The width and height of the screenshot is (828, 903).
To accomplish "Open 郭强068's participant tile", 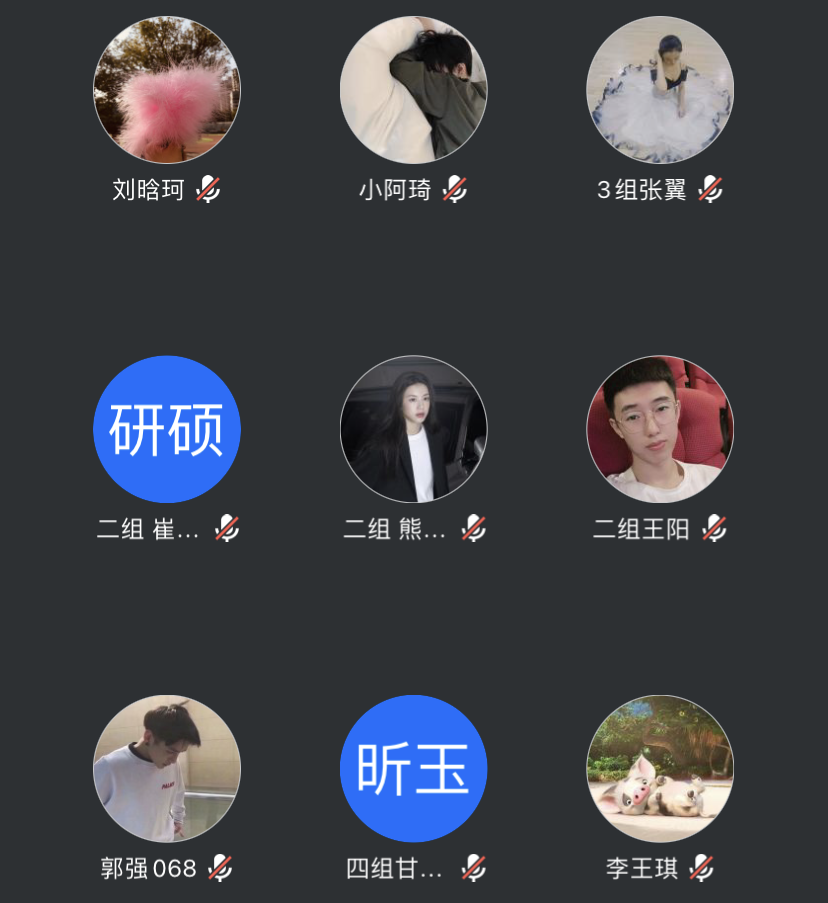I will tap(167, 768).
